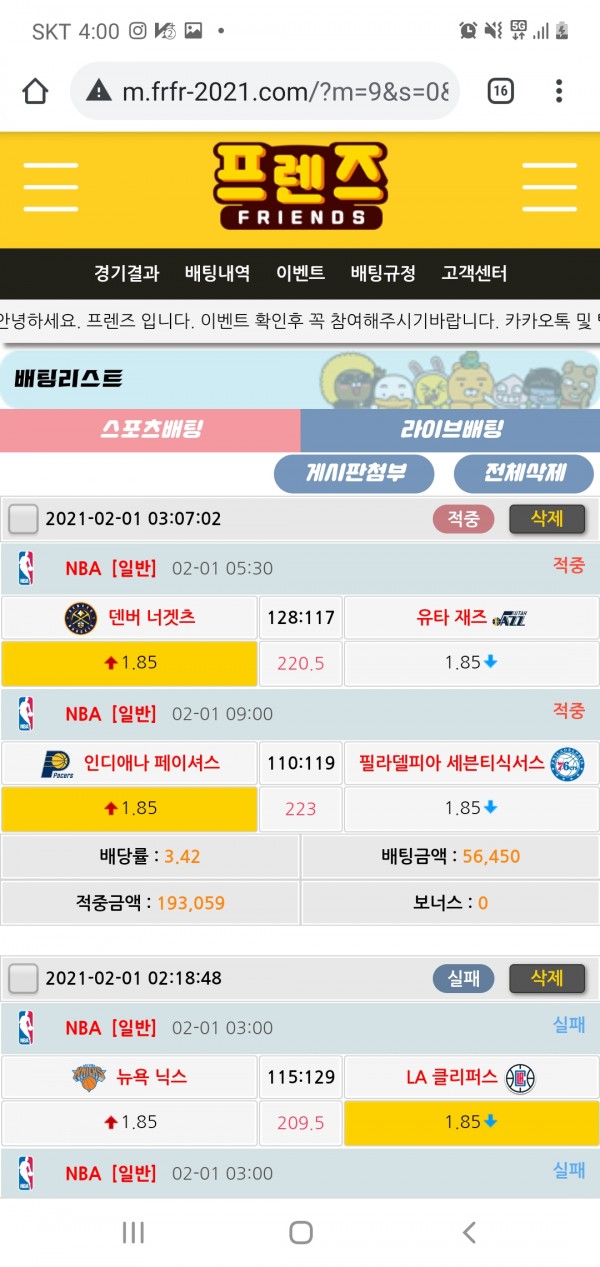
Task: Open the browser overflow menu
Action: point(559,92)
